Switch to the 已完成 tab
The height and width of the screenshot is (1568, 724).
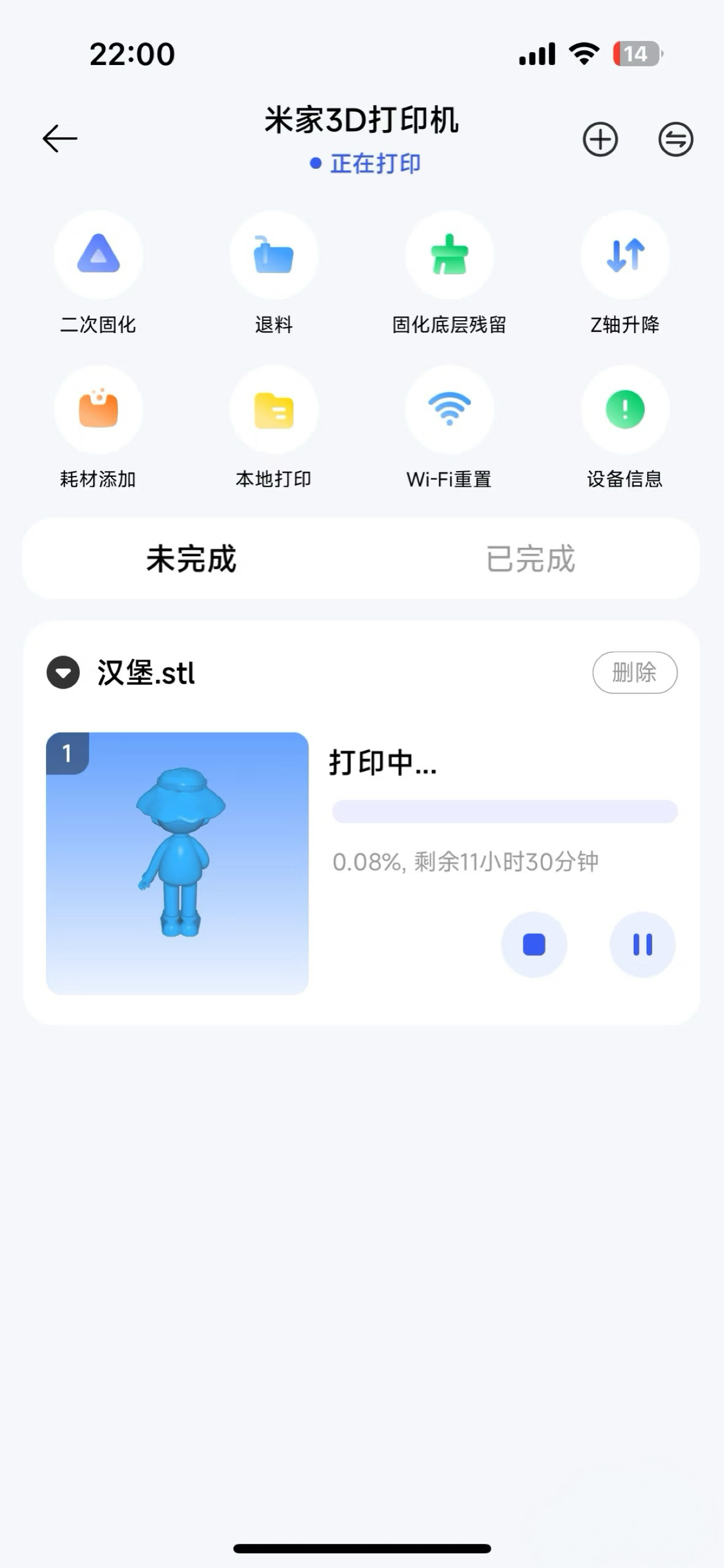(x=531, y=559)
